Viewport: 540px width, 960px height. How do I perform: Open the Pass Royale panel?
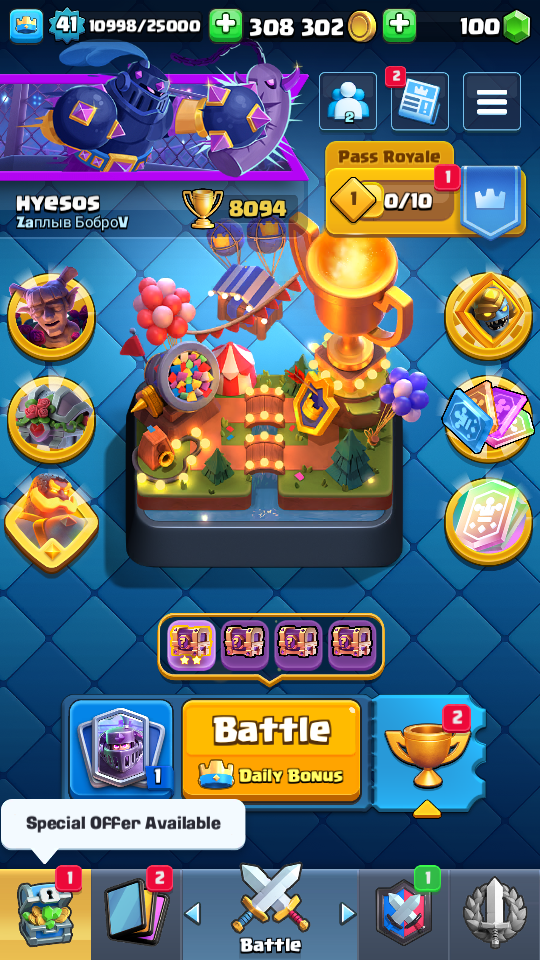[x=426, y=190]
